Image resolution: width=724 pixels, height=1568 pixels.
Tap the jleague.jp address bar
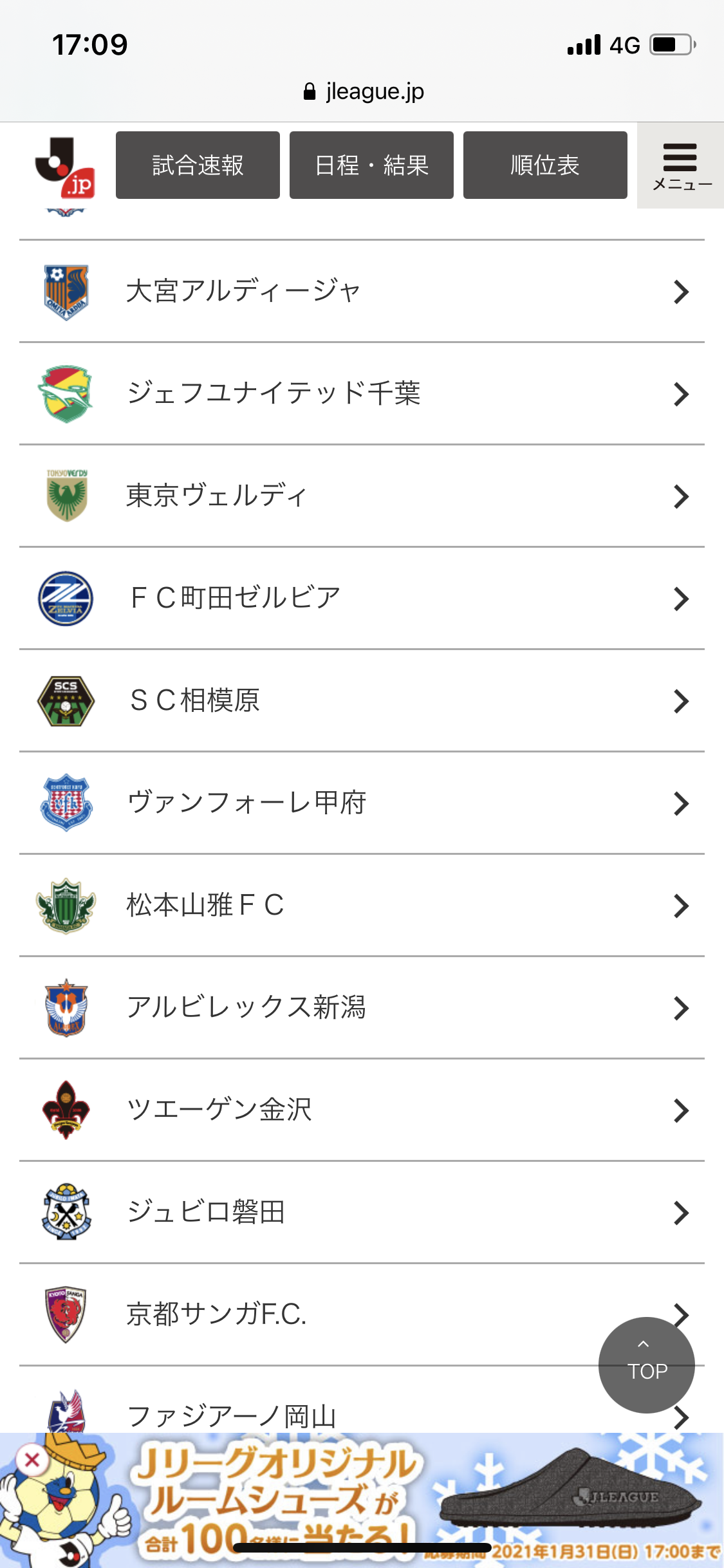[363, 92]
